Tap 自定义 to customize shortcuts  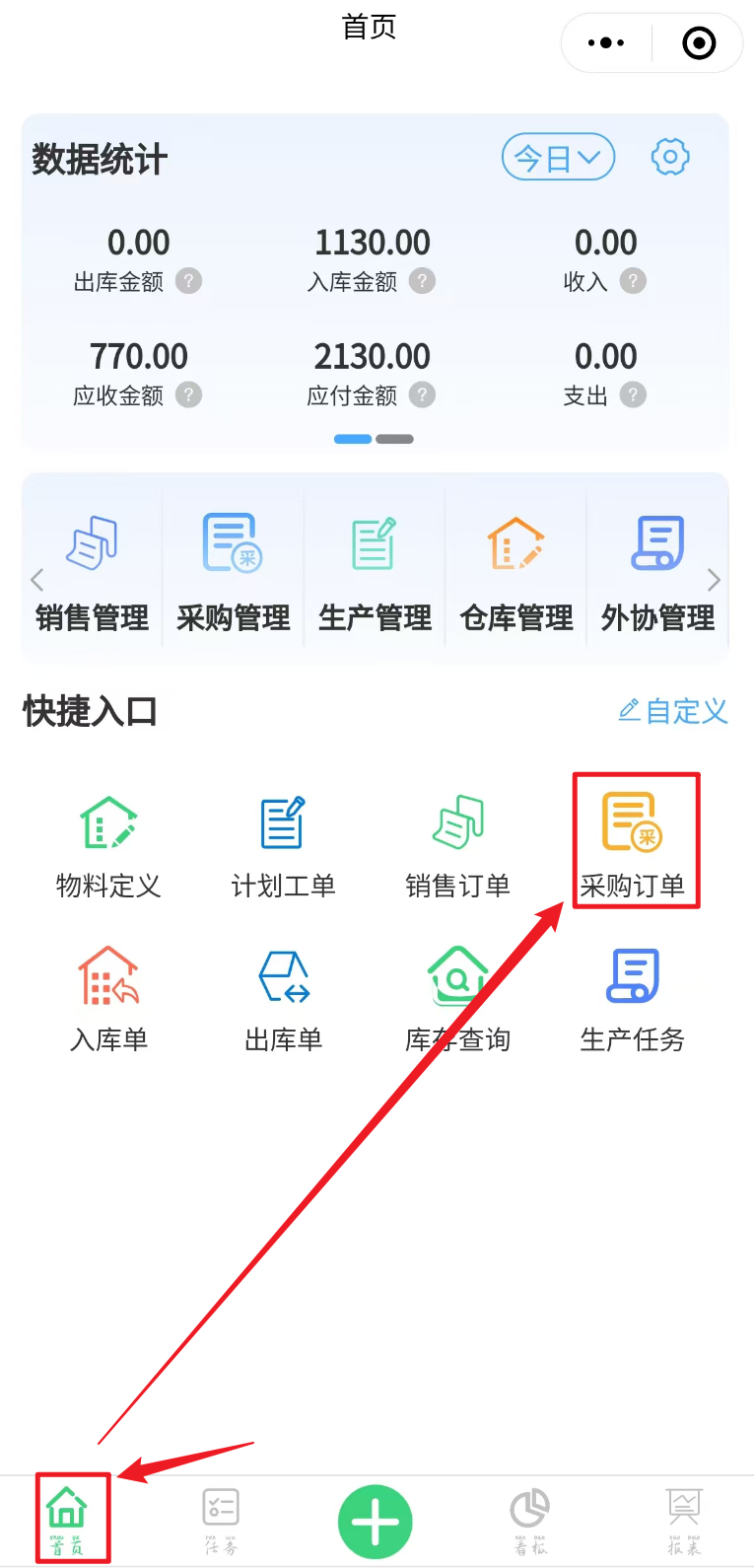tap(673, 711)
